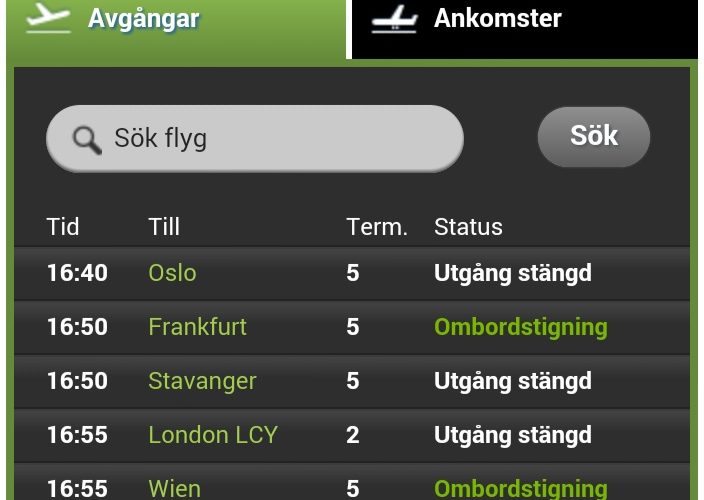Focus the Sök flyg search field

coord(255,138)
